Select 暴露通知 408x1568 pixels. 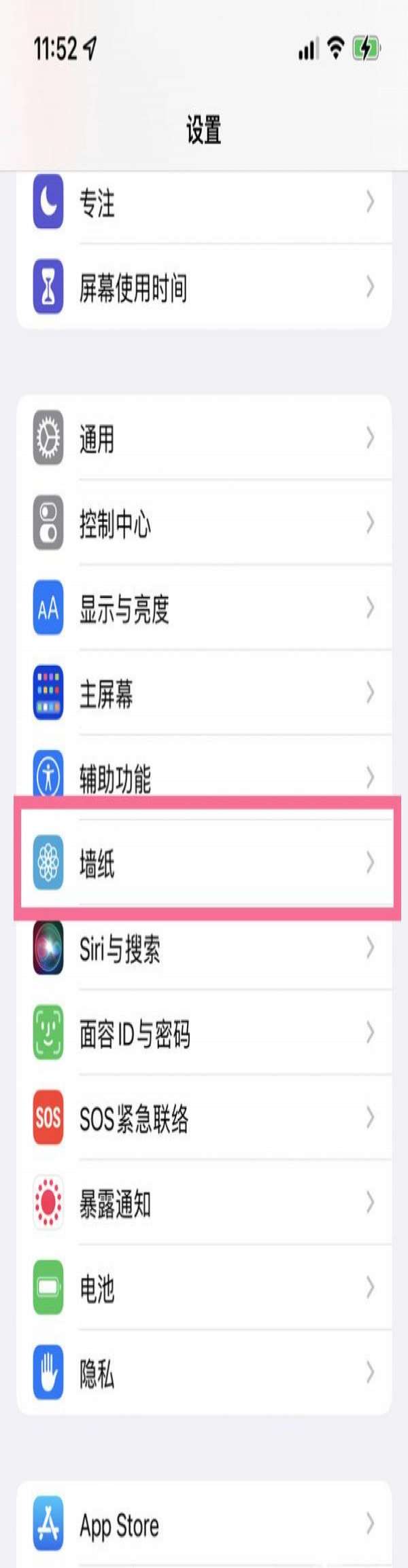[x=204, y=1202]
